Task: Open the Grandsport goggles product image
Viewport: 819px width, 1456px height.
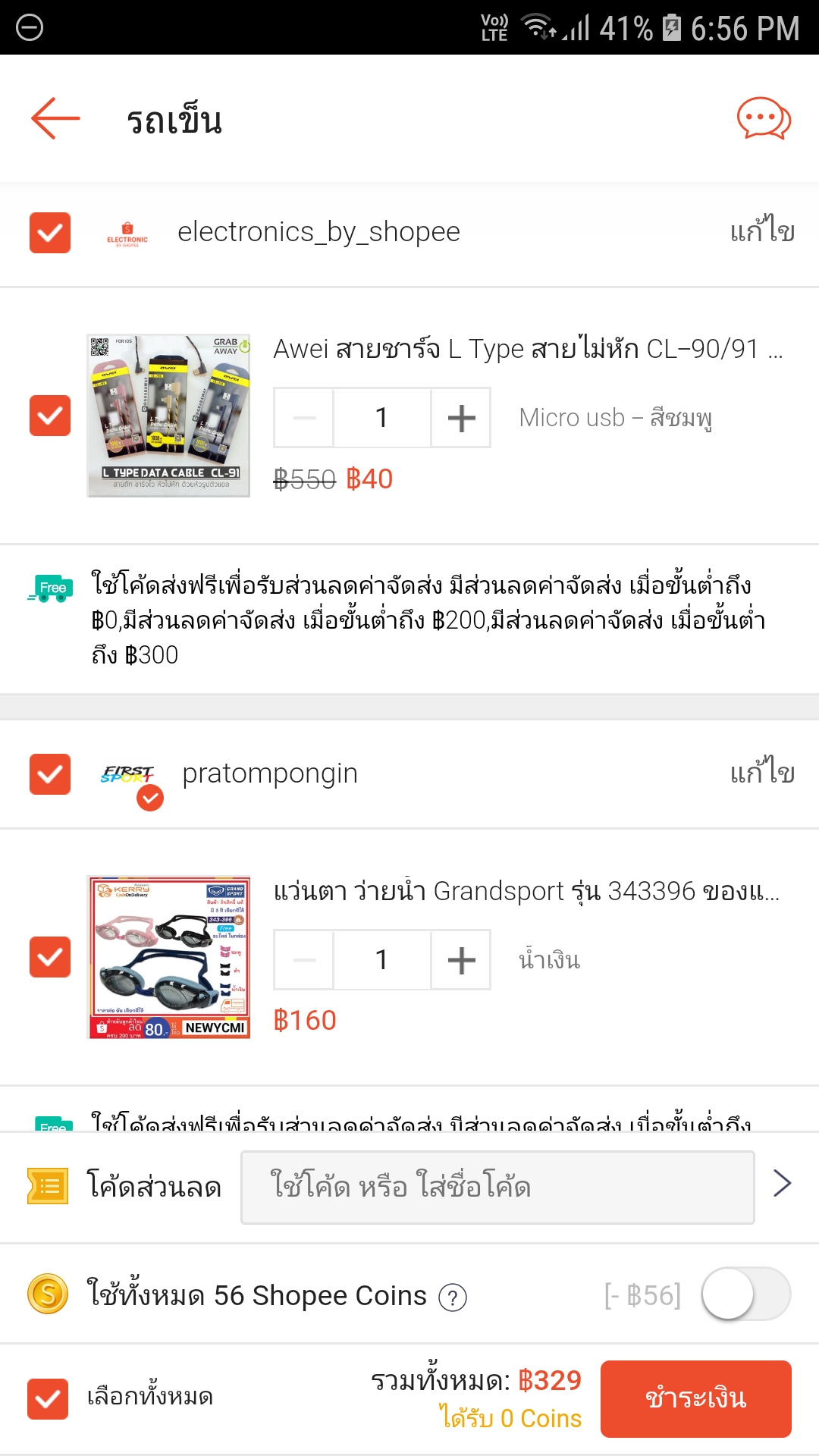Action: coord(168,957)
